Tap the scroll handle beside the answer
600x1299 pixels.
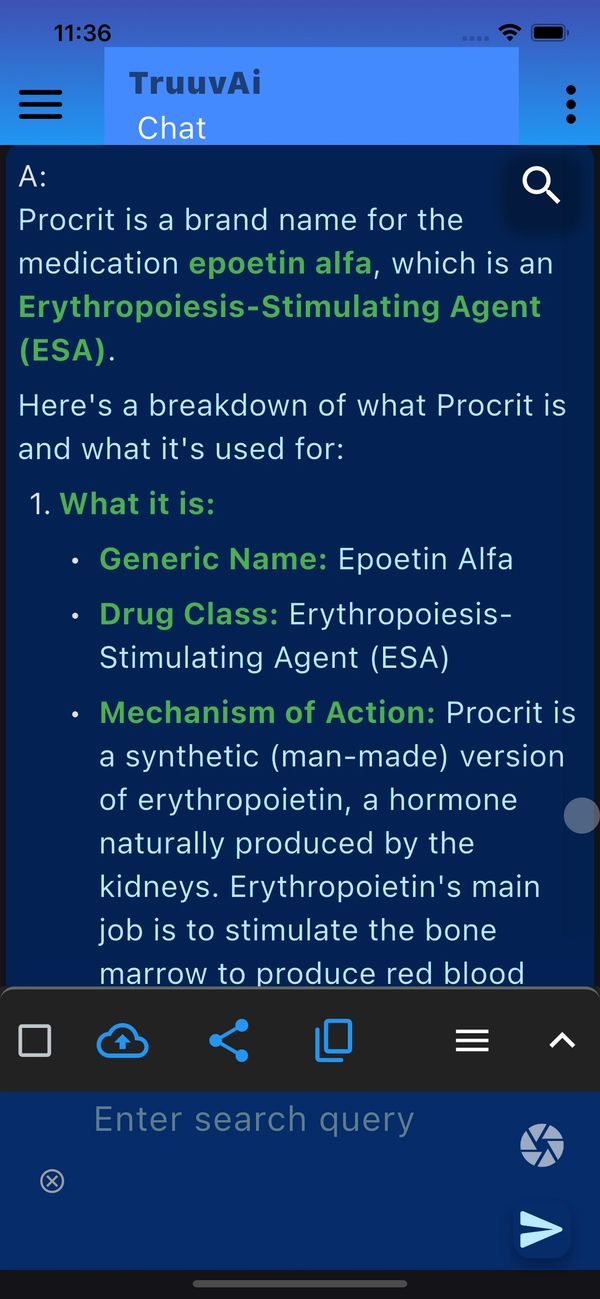coord(581,815)
